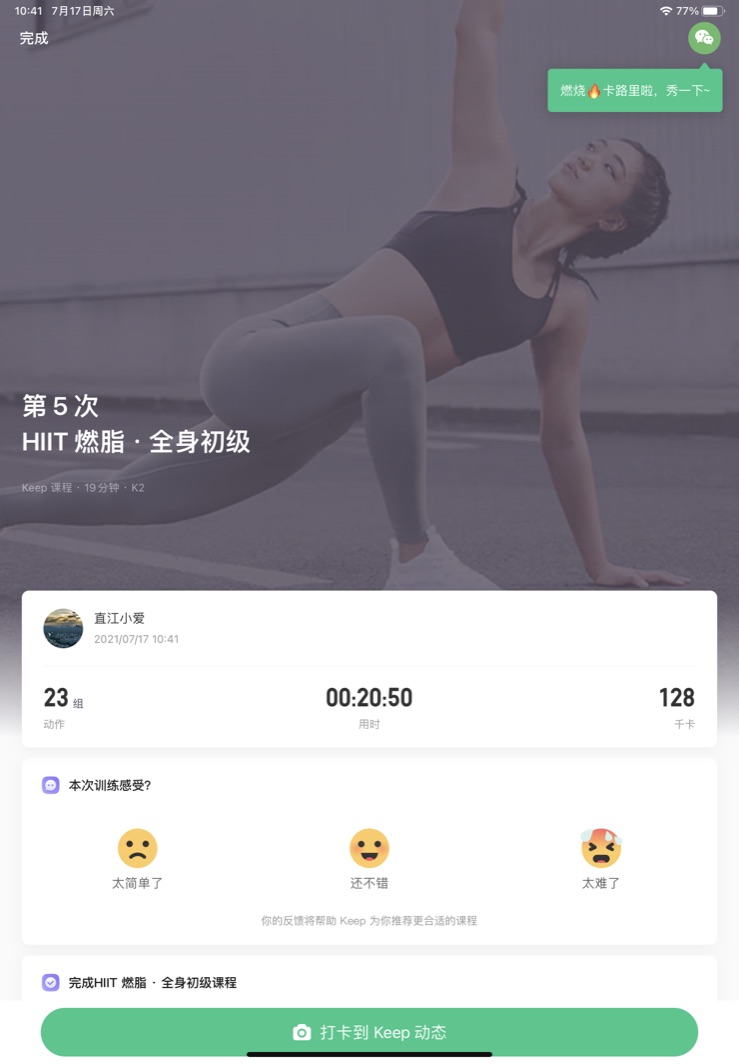Tap 完成 to close the summary

[x=34, y=39]
